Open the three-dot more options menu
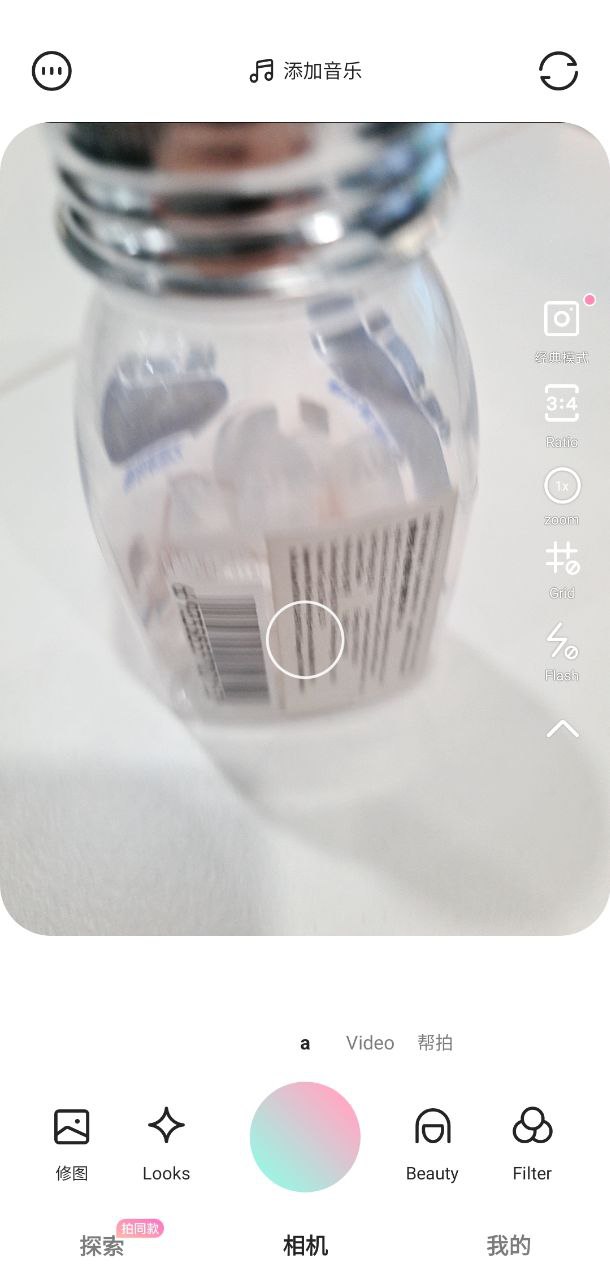Viewport: 610px width, 1280px height. tap(52, 71)
